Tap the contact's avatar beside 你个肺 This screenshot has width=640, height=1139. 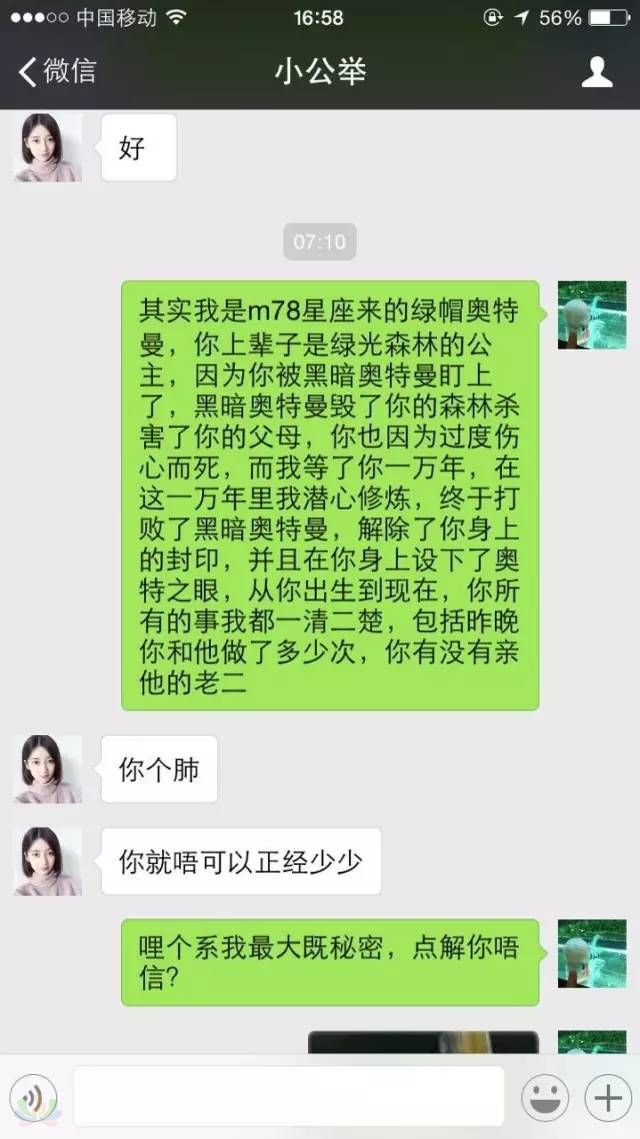pyautogui.click(x=48, y=769)
